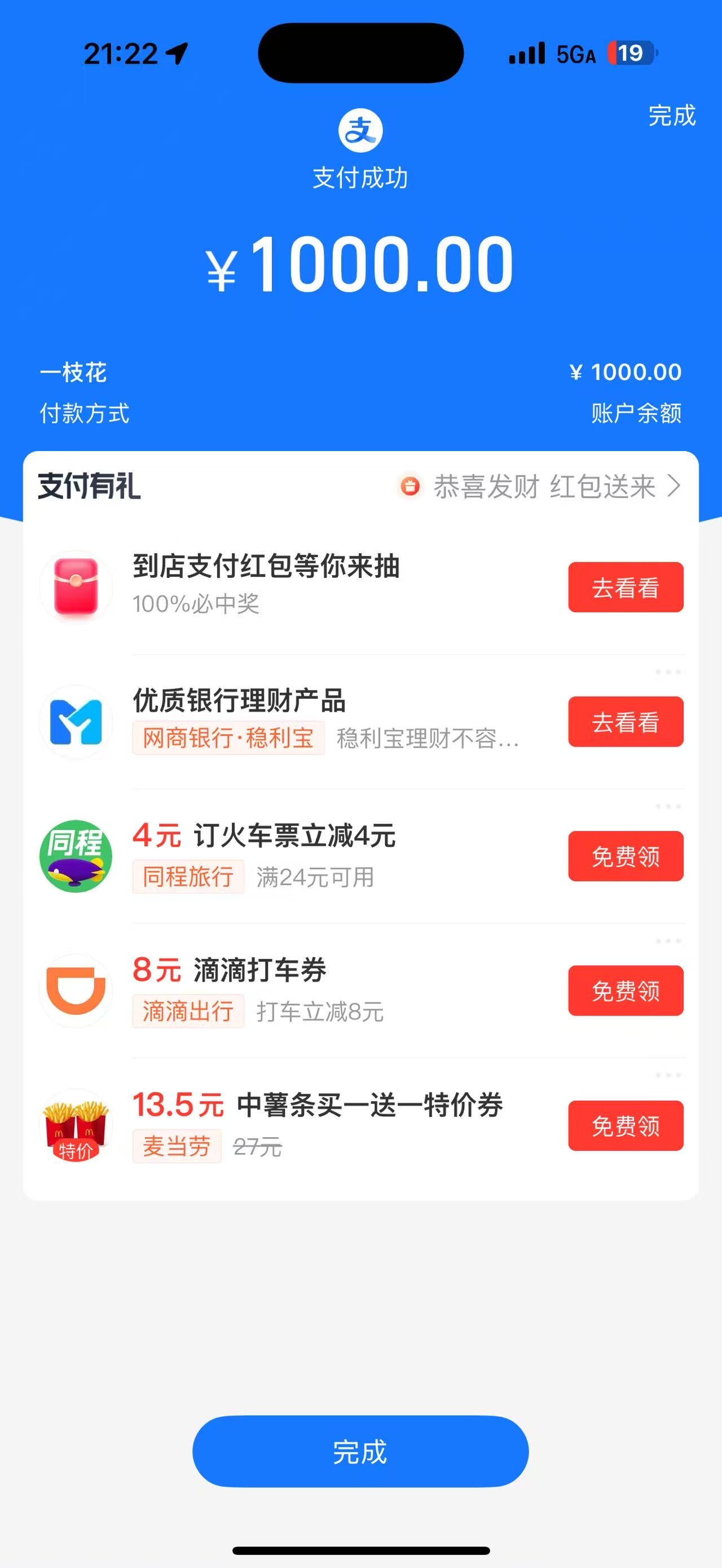722x1568 pixels.
Task: Tap 完成 in the top right corner
Action: [x=671, y=116]
